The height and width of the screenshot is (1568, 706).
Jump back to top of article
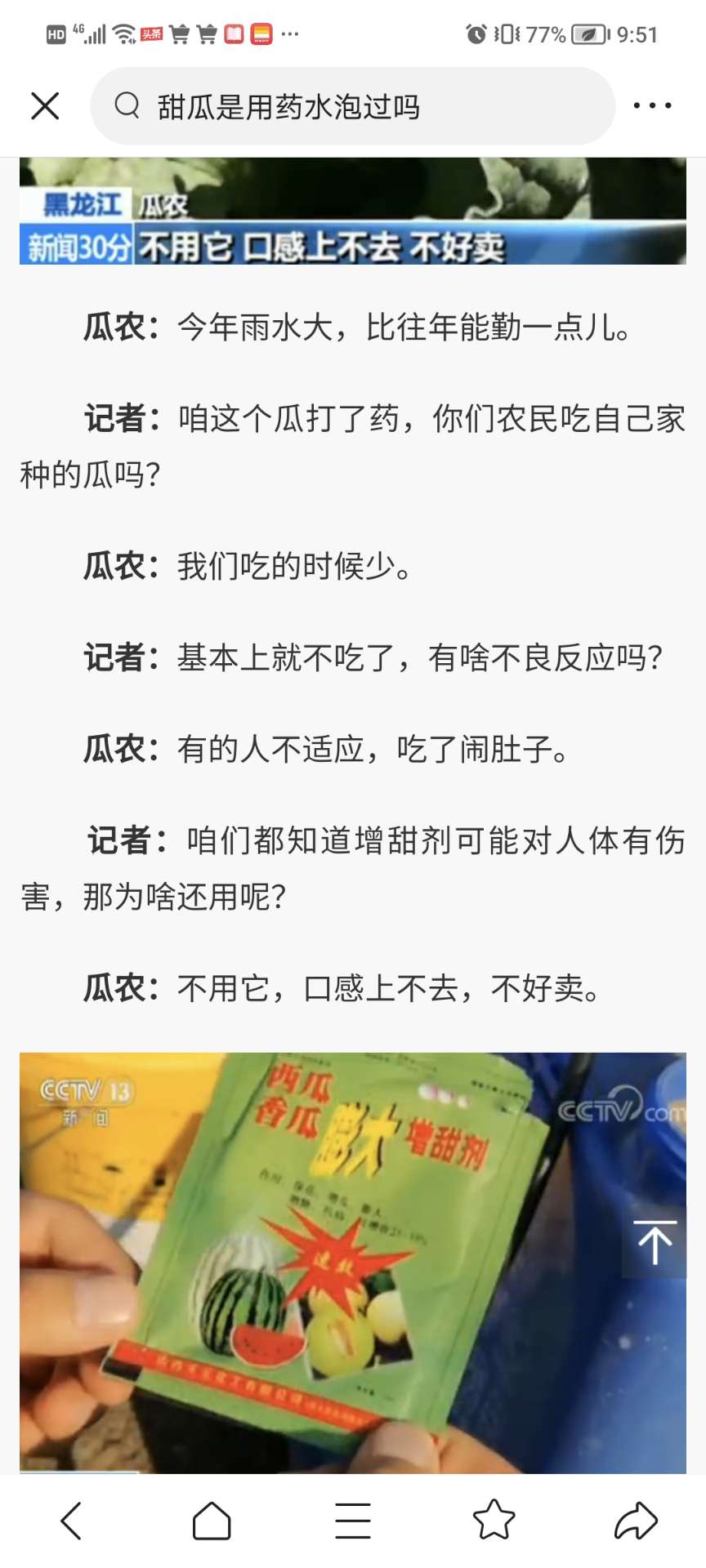click(654, 1242)
